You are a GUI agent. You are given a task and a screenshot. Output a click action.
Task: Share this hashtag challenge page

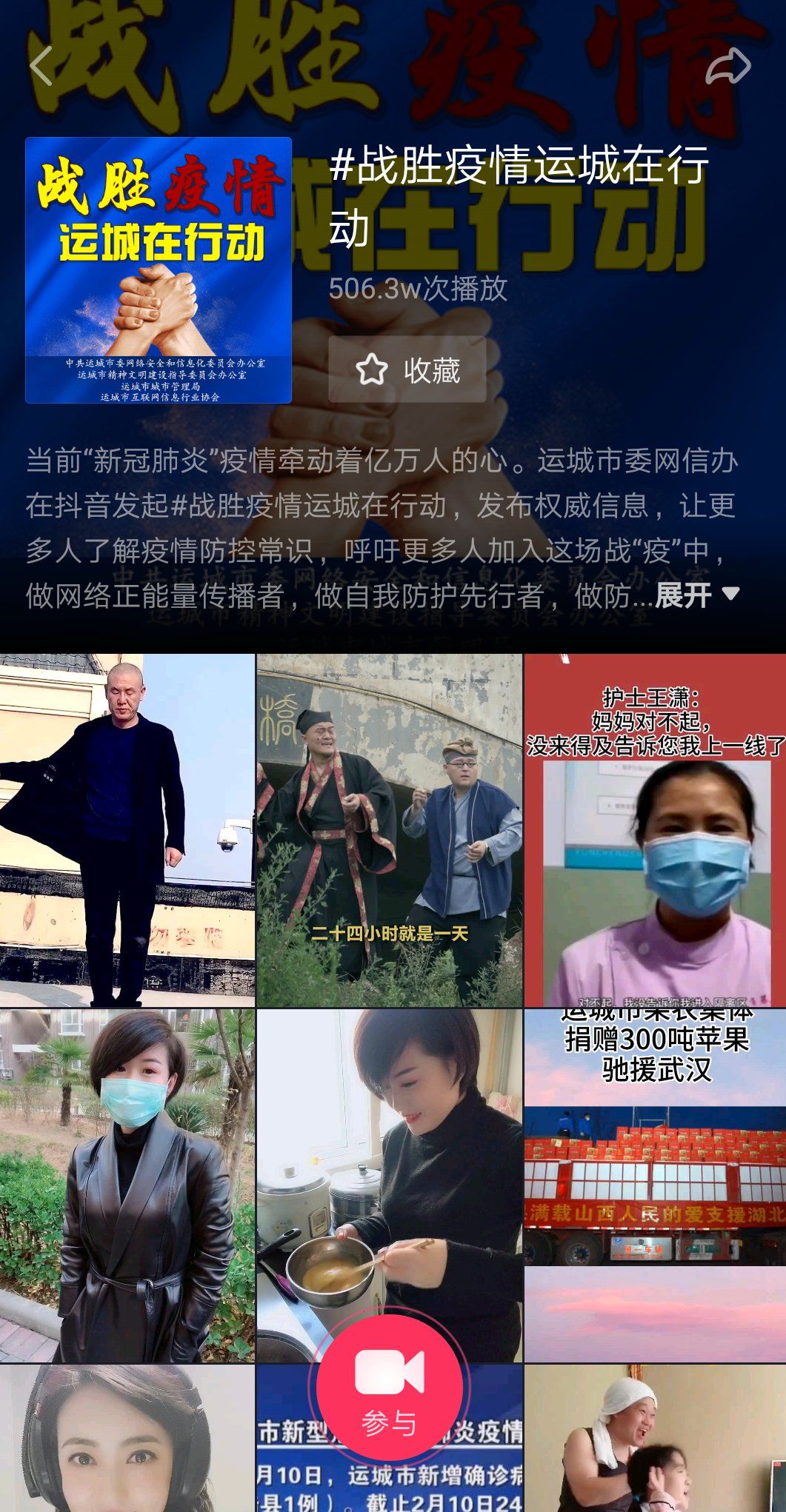point(727,67)
